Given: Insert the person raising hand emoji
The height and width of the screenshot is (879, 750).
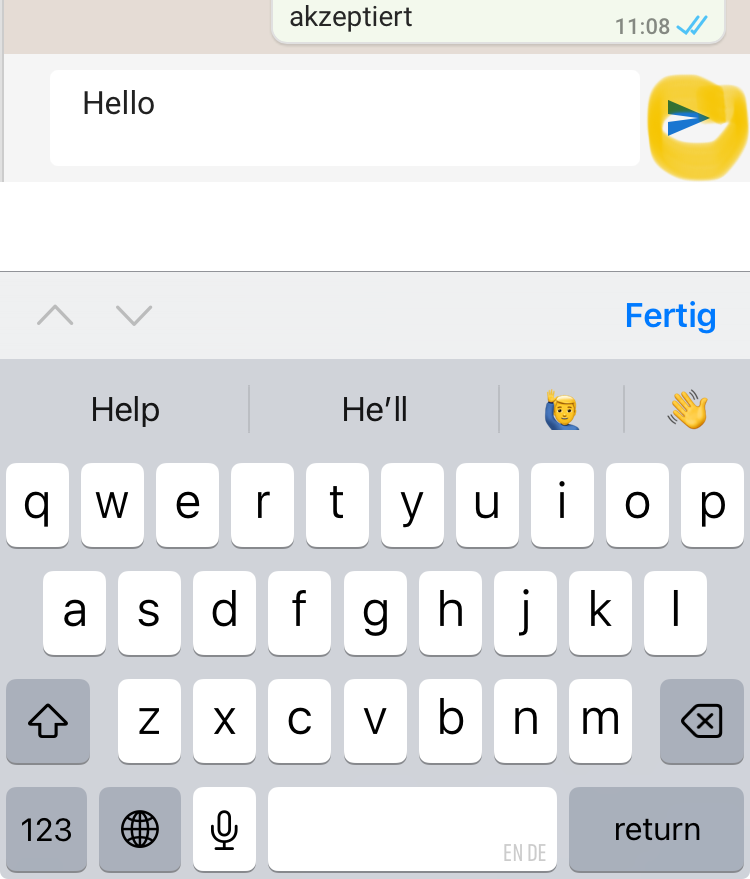Looking at the screenshot, I should (562, 410).
